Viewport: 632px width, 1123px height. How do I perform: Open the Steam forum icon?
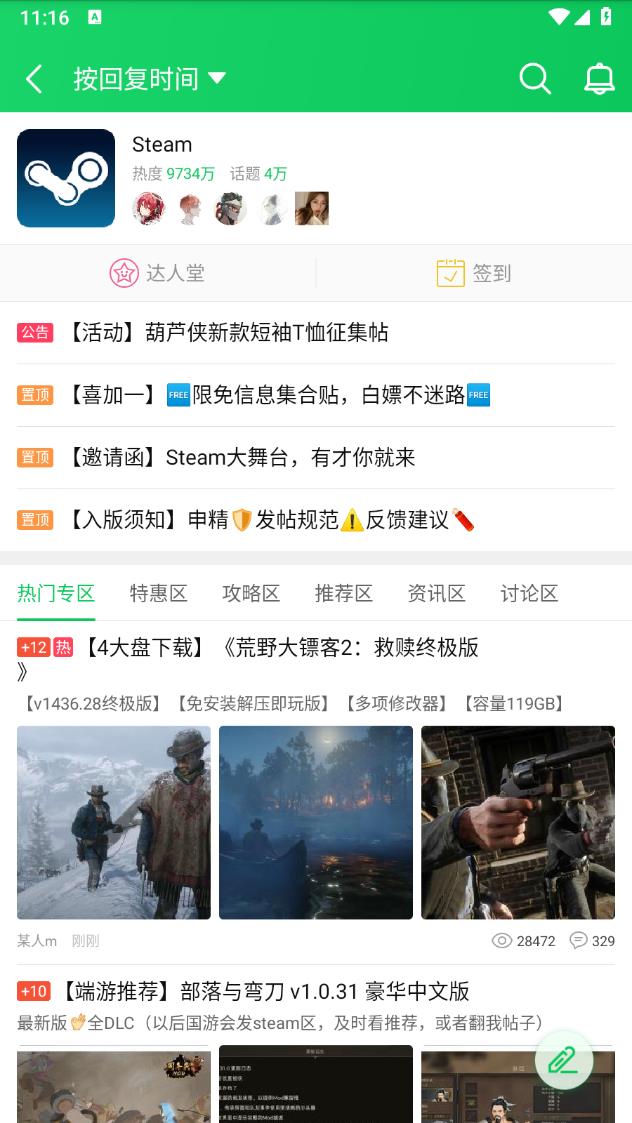[x=66, y=178]
